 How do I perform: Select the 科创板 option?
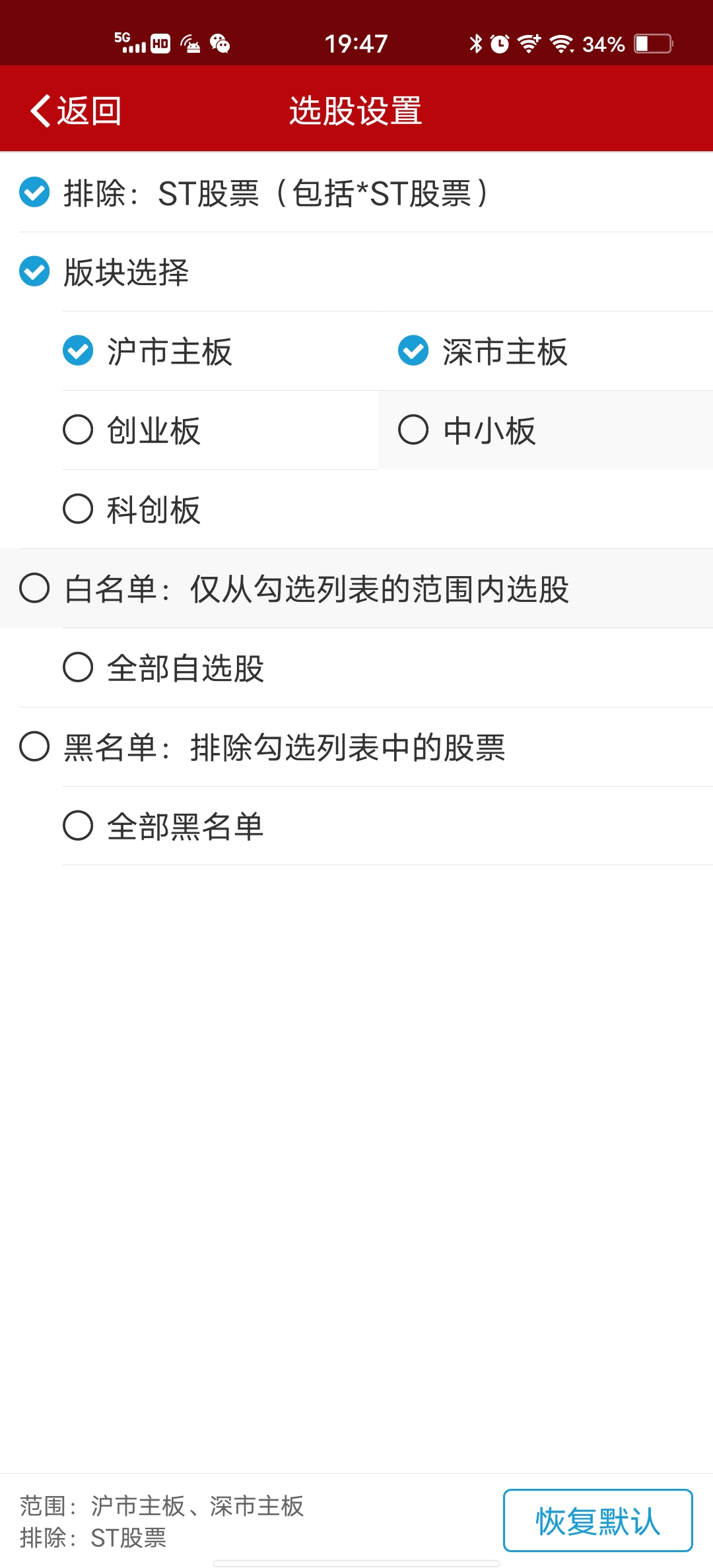point(79,509)
